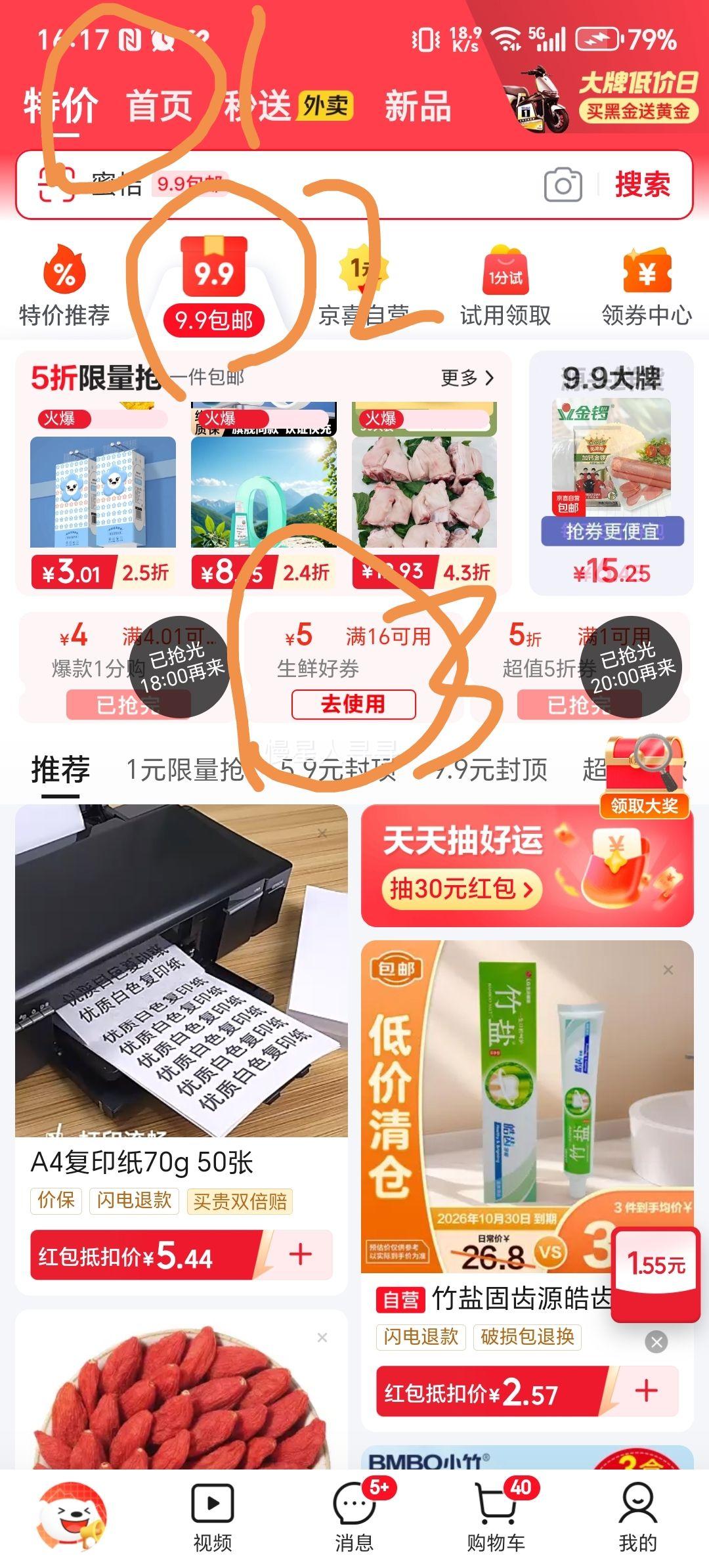The height and width of the screenshot is (1568, 709).
Task: Tap the 搜索 button
Action: point(642,185)
